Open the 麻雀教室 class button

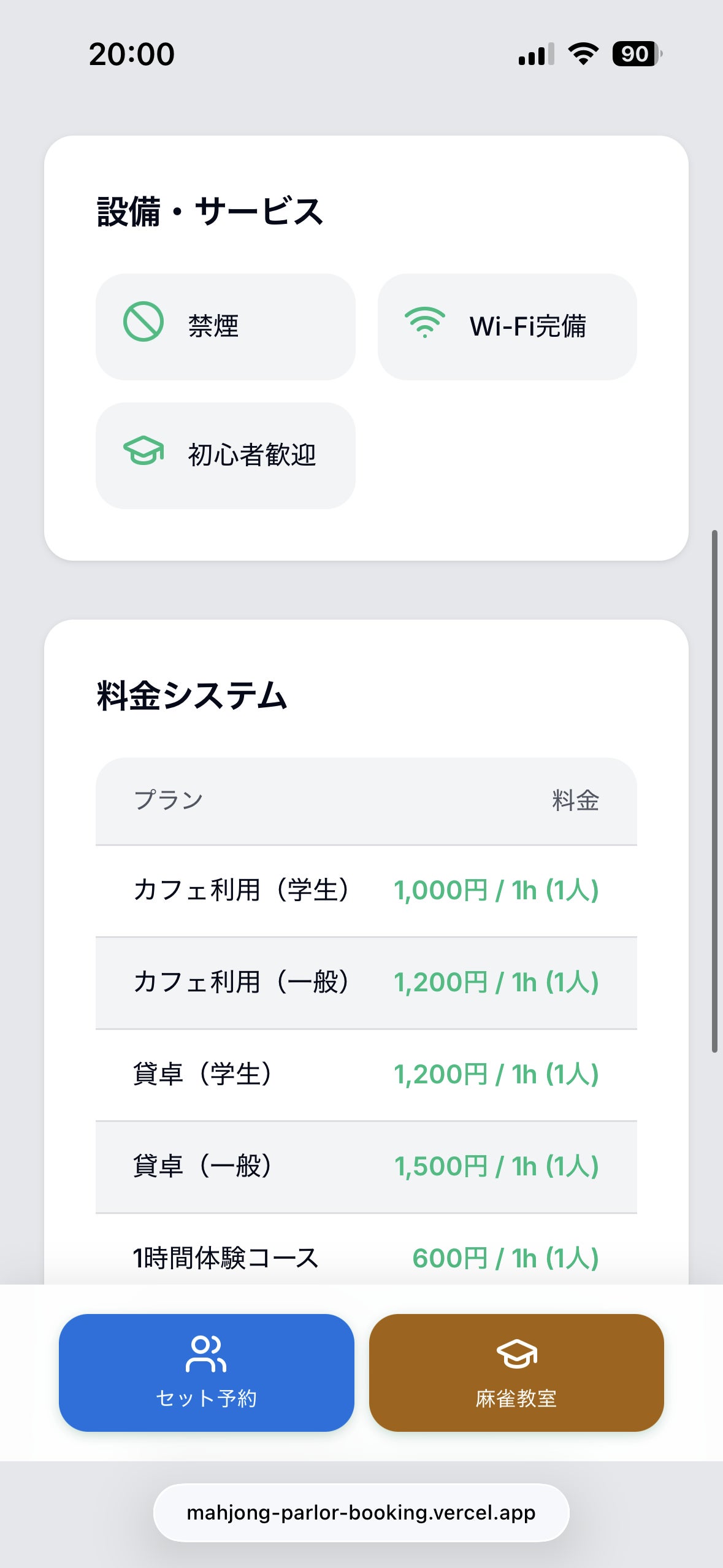point(516,1372)
